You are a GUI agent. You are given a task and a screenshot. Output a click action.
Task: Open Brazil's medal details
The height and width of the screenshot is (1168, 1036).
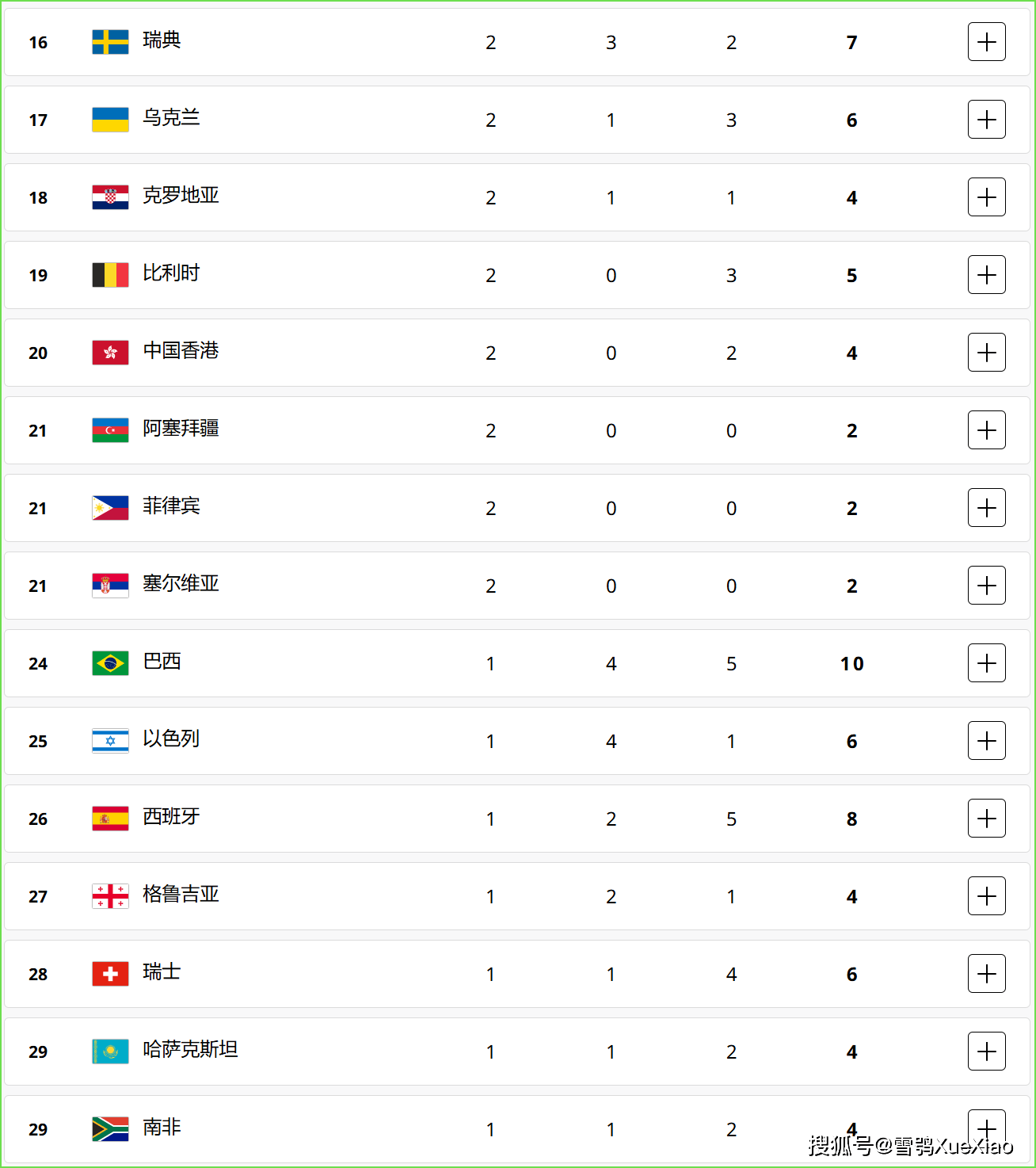point(986,663)
